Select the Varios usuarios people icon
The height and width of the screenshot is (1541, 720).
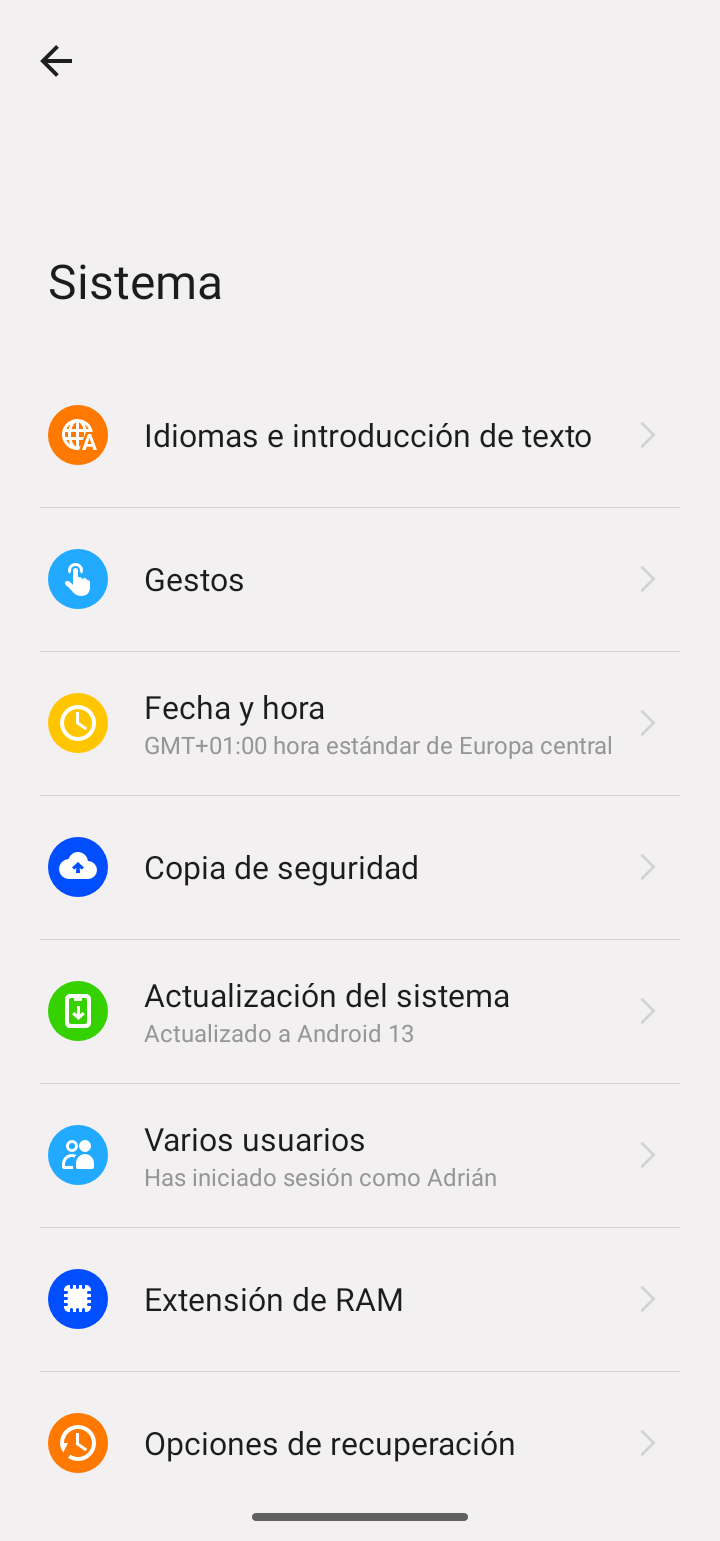pos(77,1155)
